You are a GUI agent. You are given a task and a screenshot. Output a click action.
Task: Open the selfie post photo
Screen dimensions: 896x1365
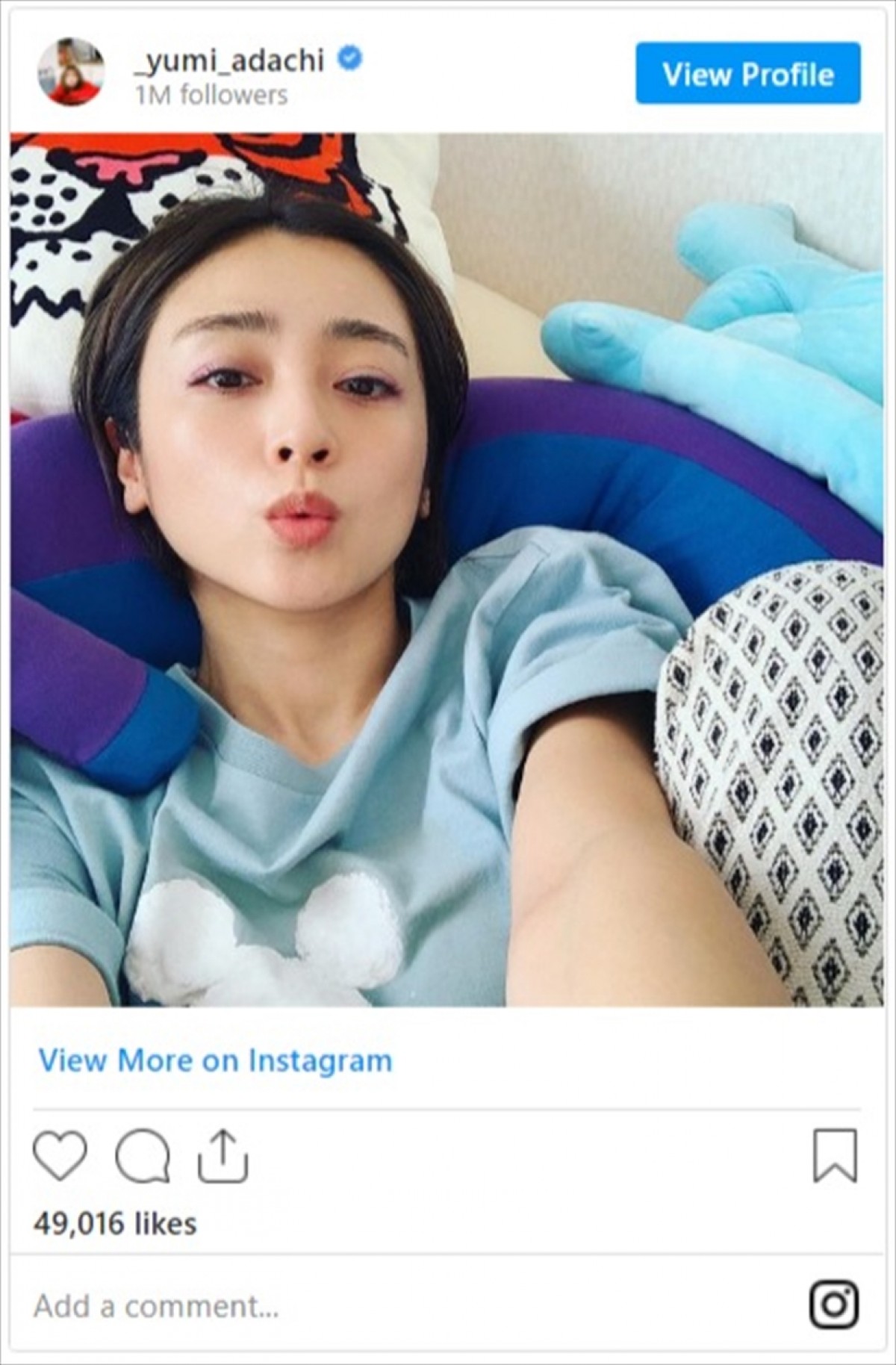(447, 569)
